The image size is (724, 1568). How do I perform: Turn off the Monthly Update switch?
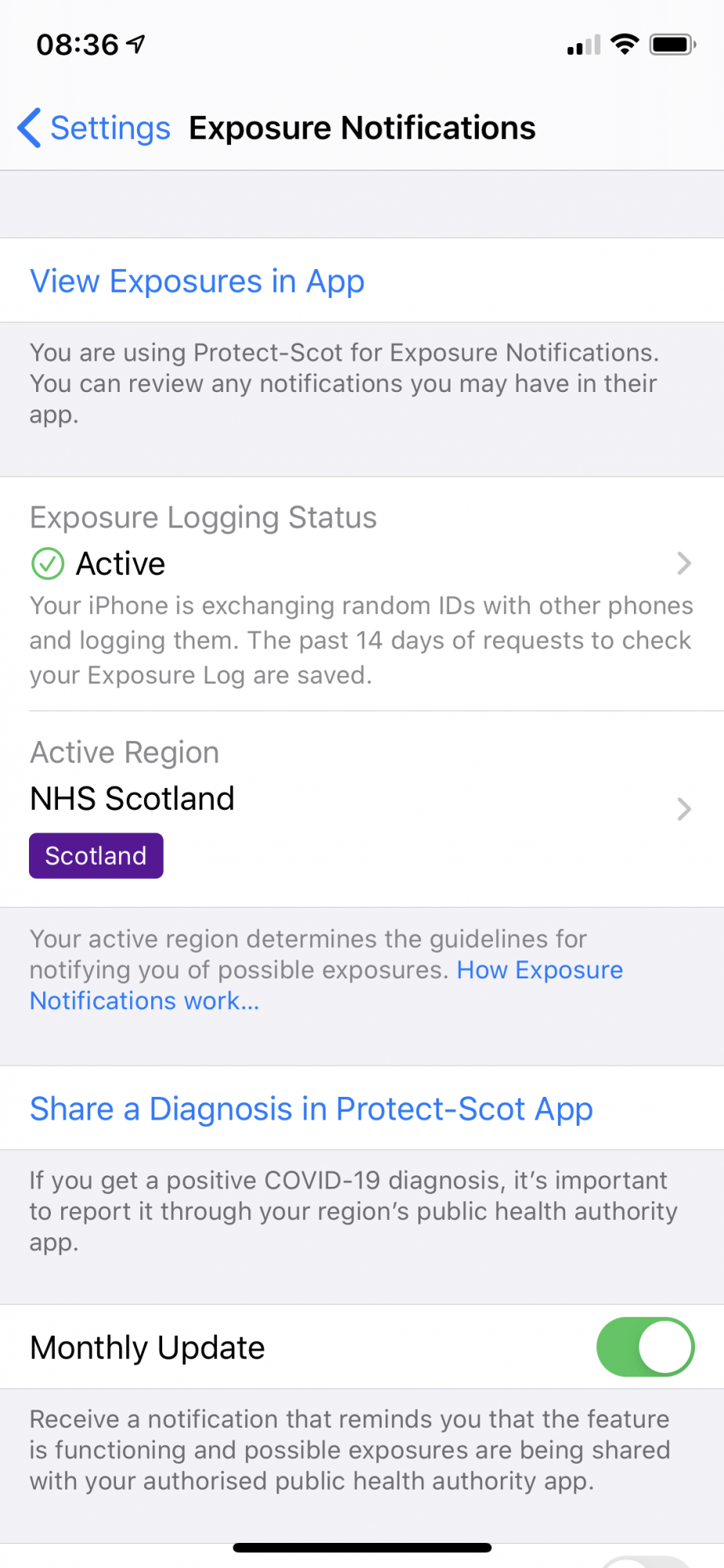coord(645,1347)
